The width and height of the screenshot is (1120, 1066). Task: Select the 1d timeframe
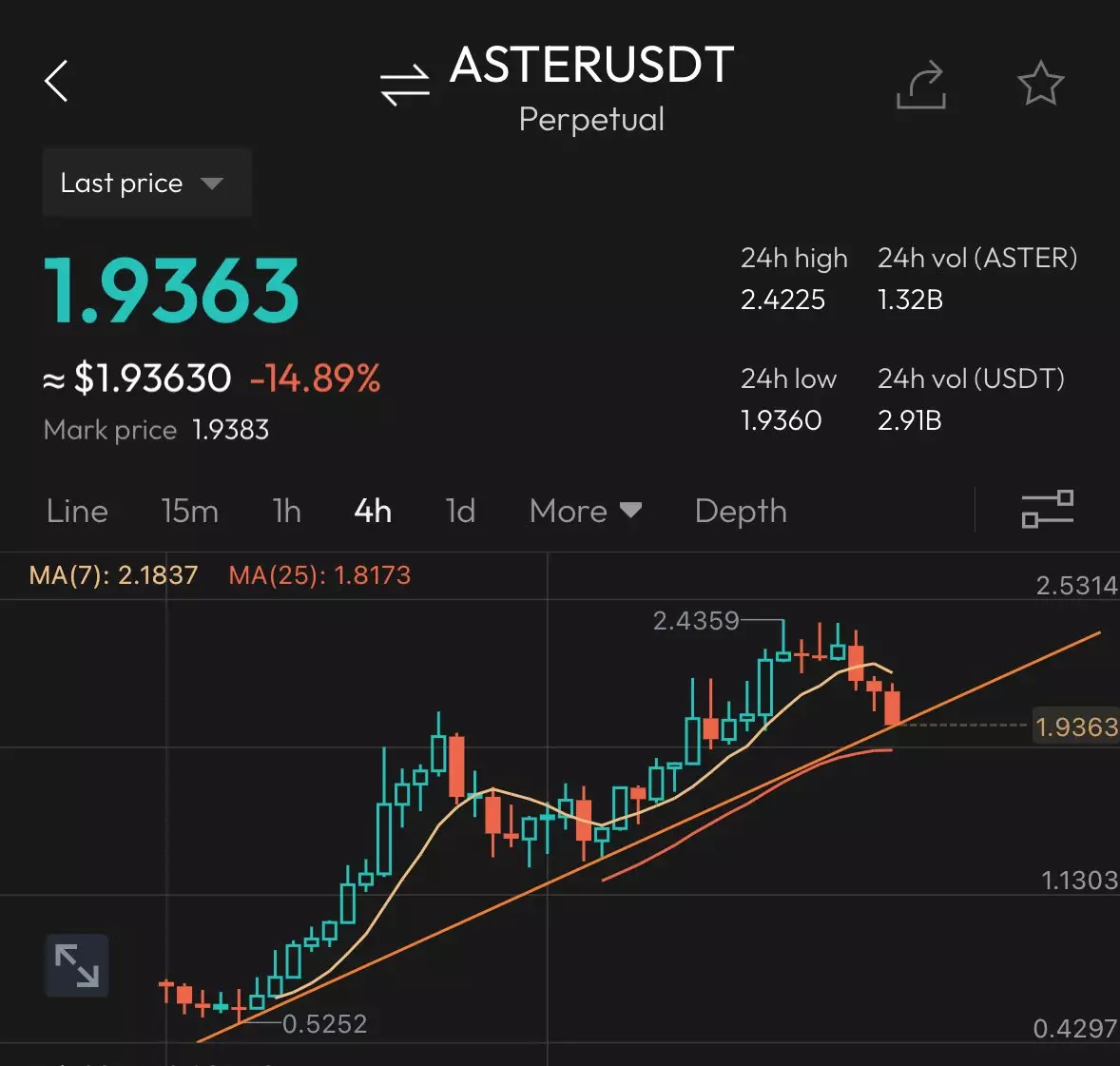460,512
